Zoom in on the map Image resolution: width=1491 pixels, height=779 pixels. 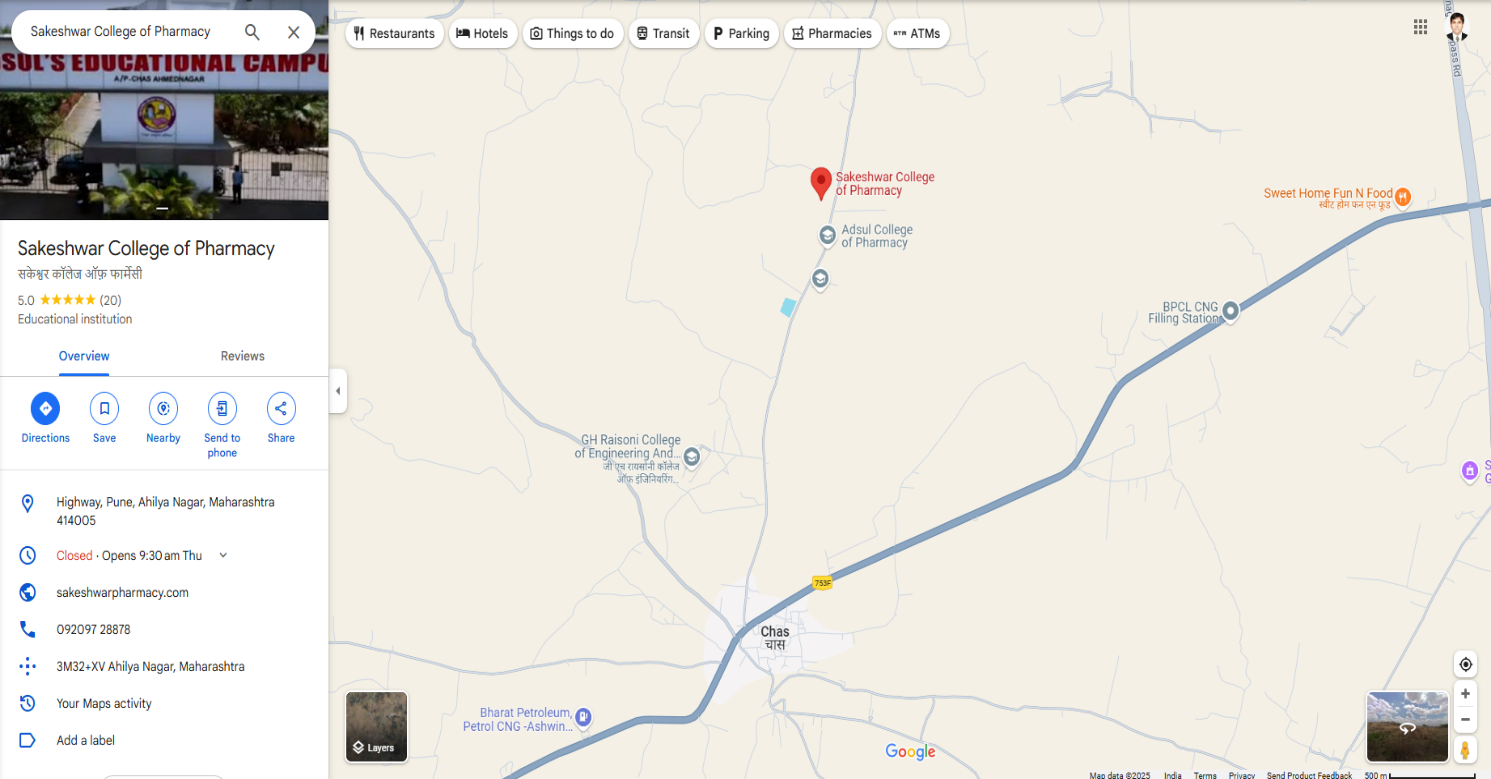(1465, 693)
